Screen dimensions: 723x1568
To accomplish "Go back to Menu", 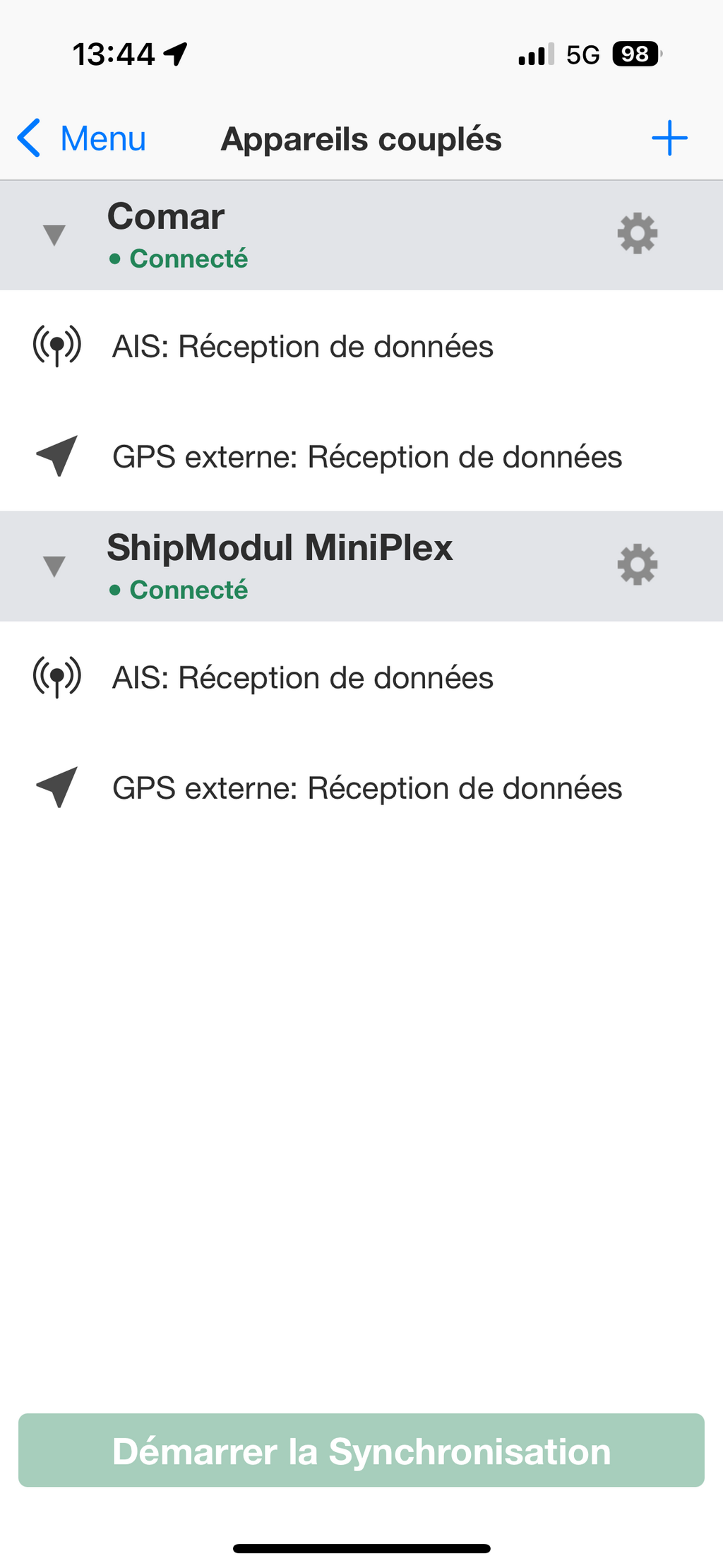I will tap(82, 138).
